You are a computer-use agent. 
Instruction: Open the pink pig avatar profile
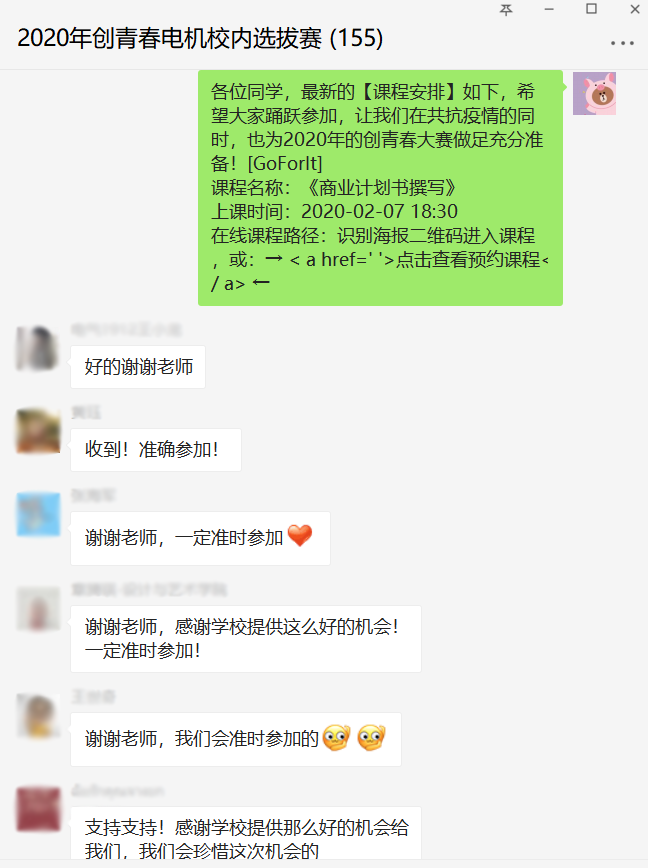click(594, 94)
